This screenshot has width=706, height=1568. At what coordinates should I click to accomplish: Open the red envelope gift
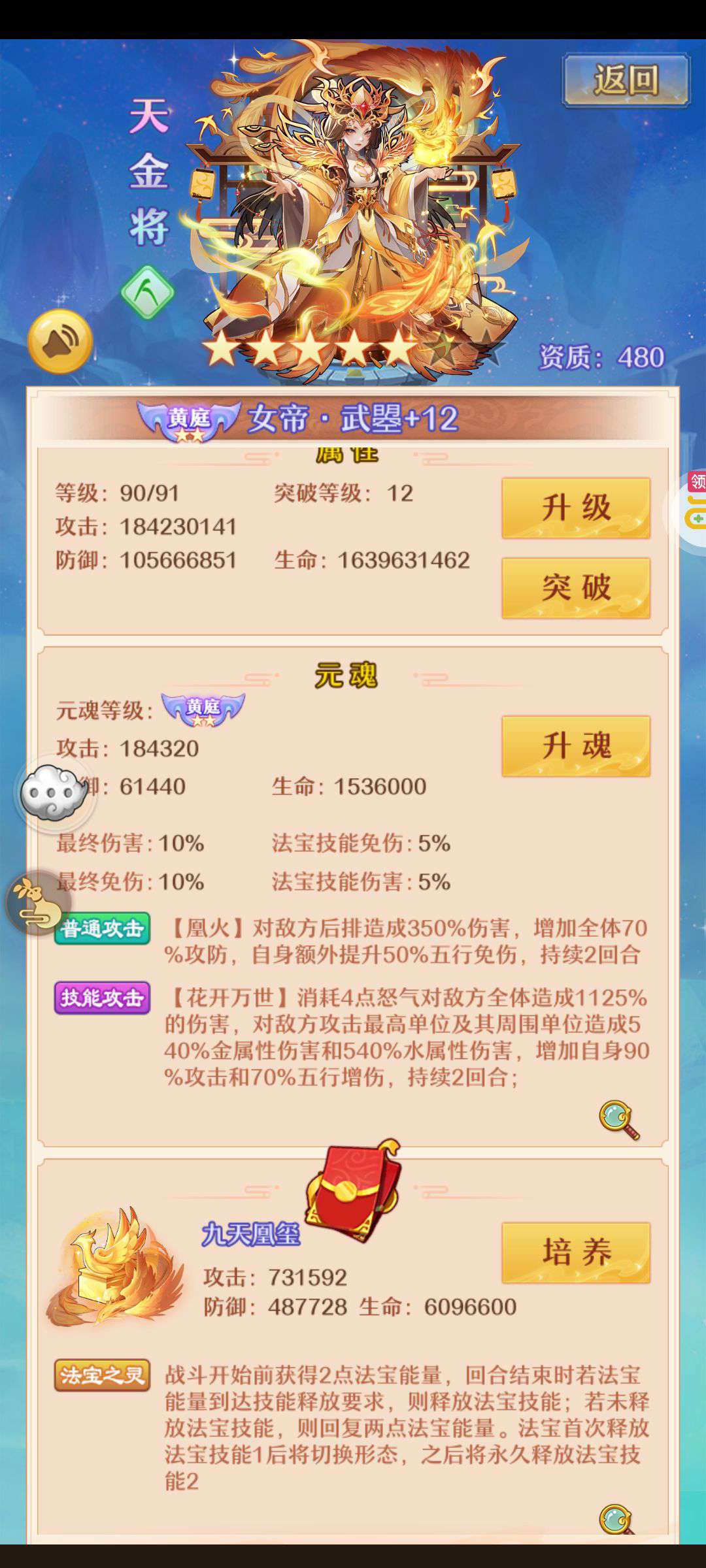(x=353, y=1191)
